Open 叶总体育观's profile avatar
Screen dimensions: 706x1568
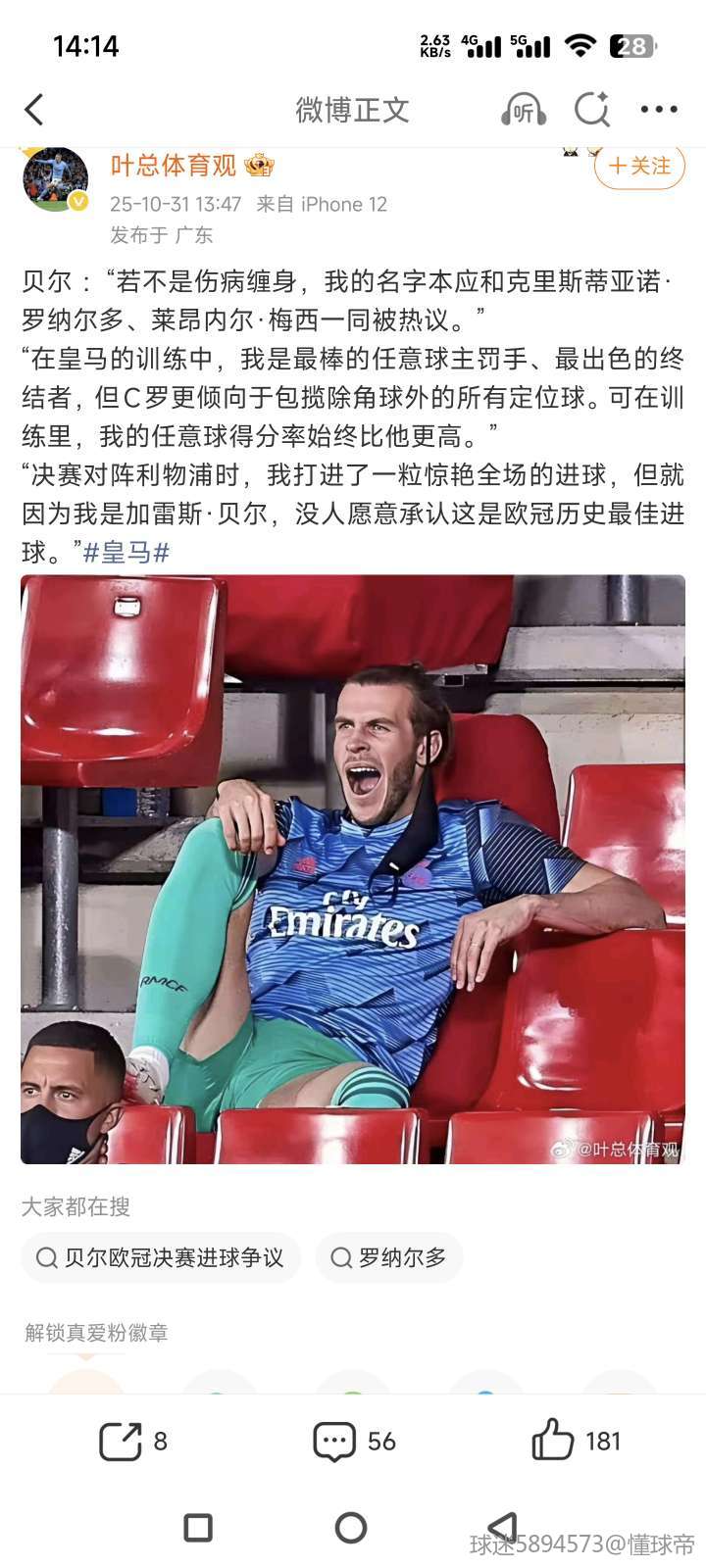55,180
